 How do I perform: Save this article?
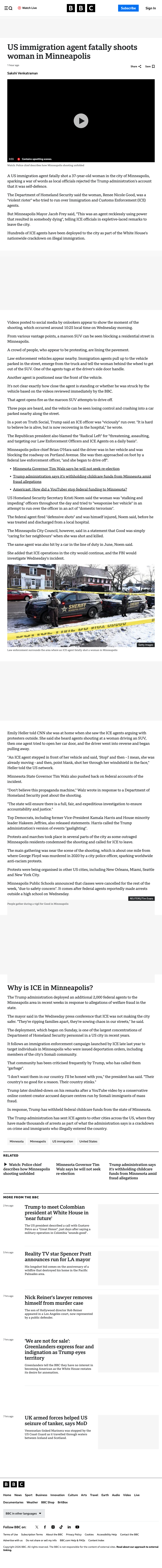[150, 66]
